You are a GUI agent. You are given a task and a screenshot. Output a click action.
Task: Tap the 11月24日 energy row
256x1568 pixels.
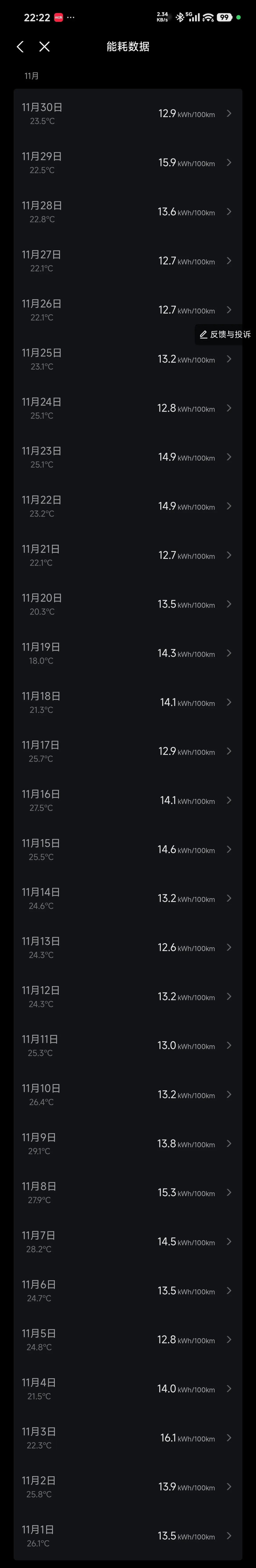128,409
